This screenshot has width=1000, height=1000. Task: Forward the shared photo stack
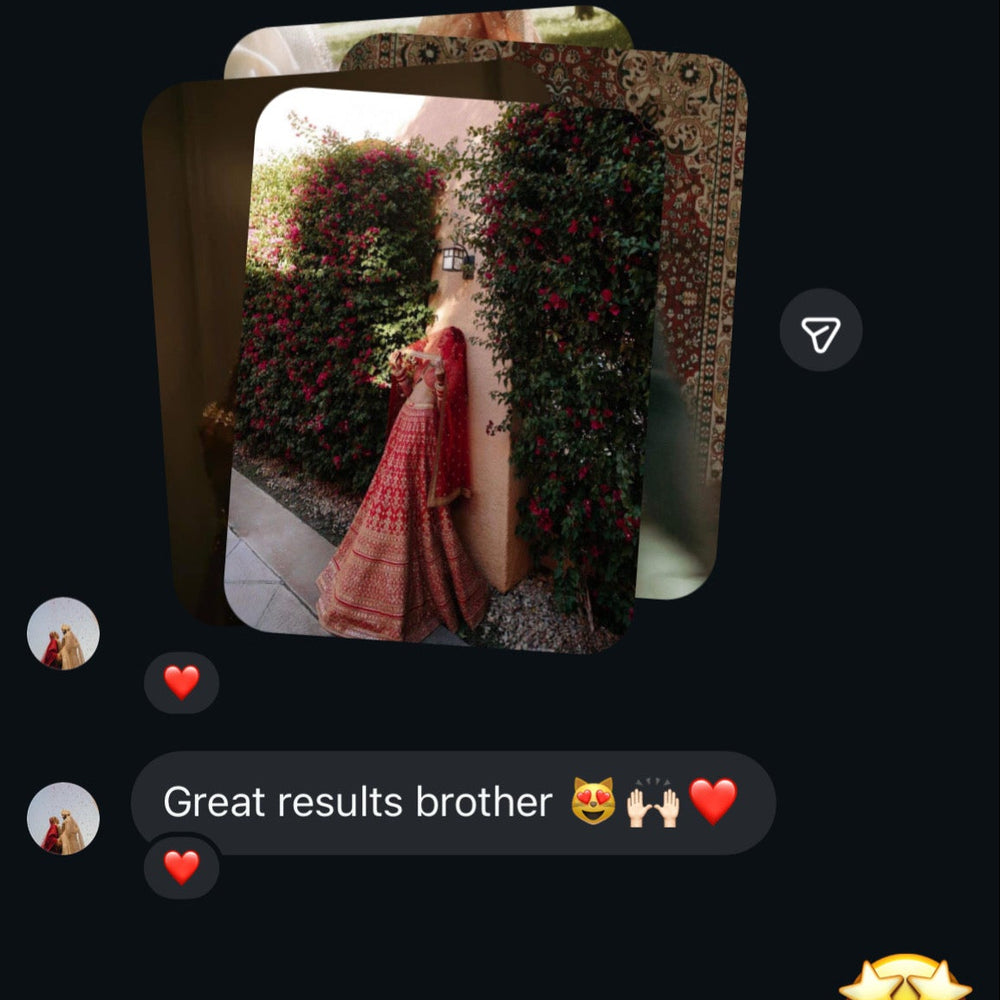(820, 331)
